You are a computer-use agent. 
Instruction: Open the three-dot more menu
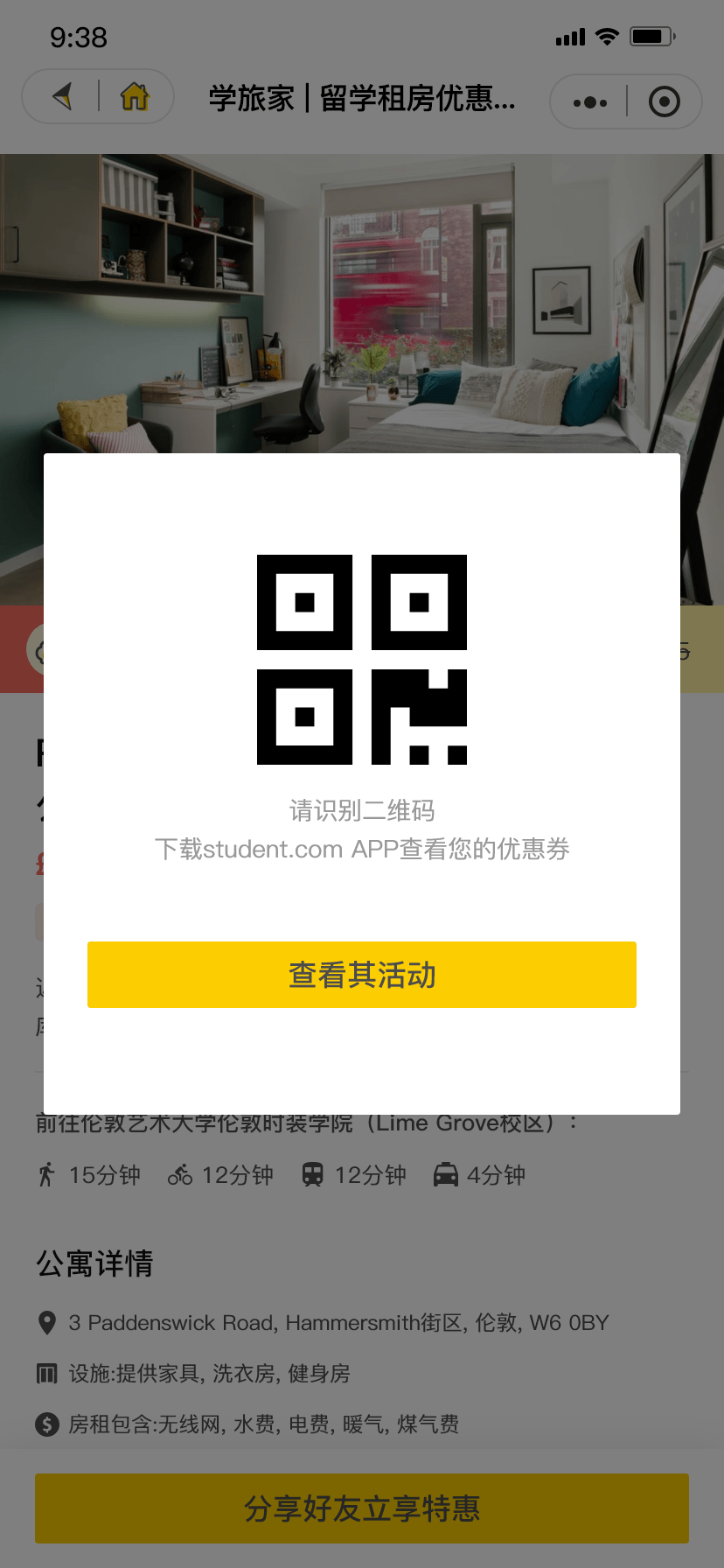click(590, 102)
